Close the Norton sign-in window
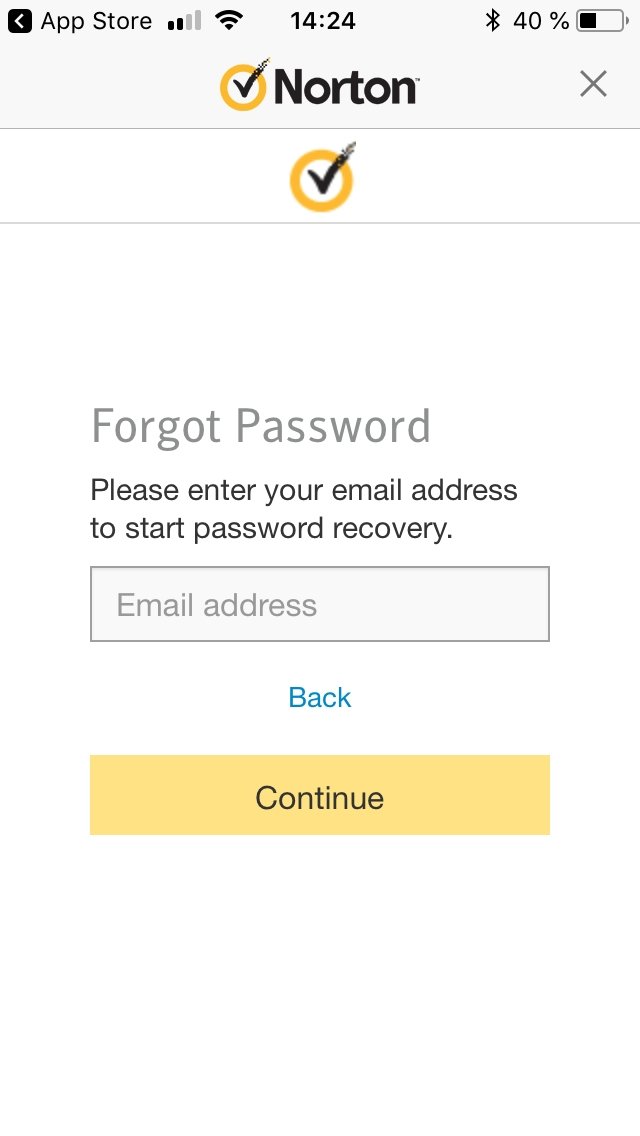This screenshot has height=1136, width=640. 593,85
